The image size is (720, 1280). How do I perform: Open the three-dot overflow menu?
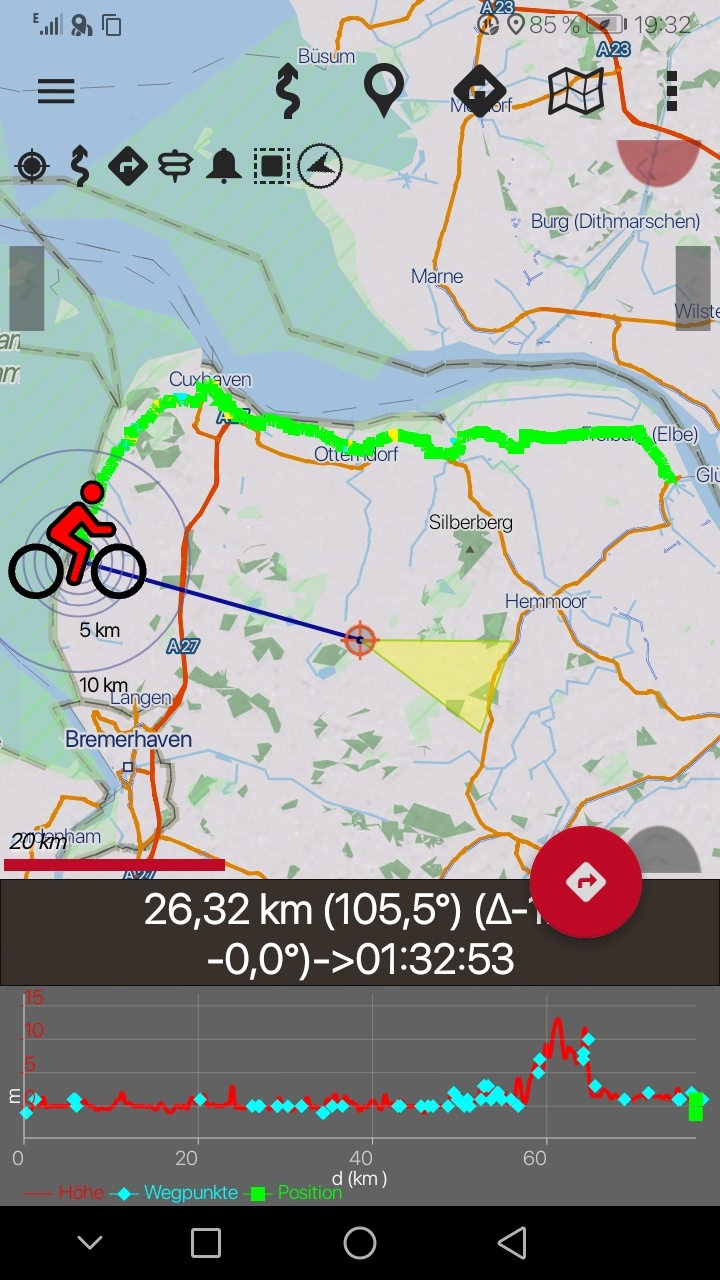[x=671, y=91]
